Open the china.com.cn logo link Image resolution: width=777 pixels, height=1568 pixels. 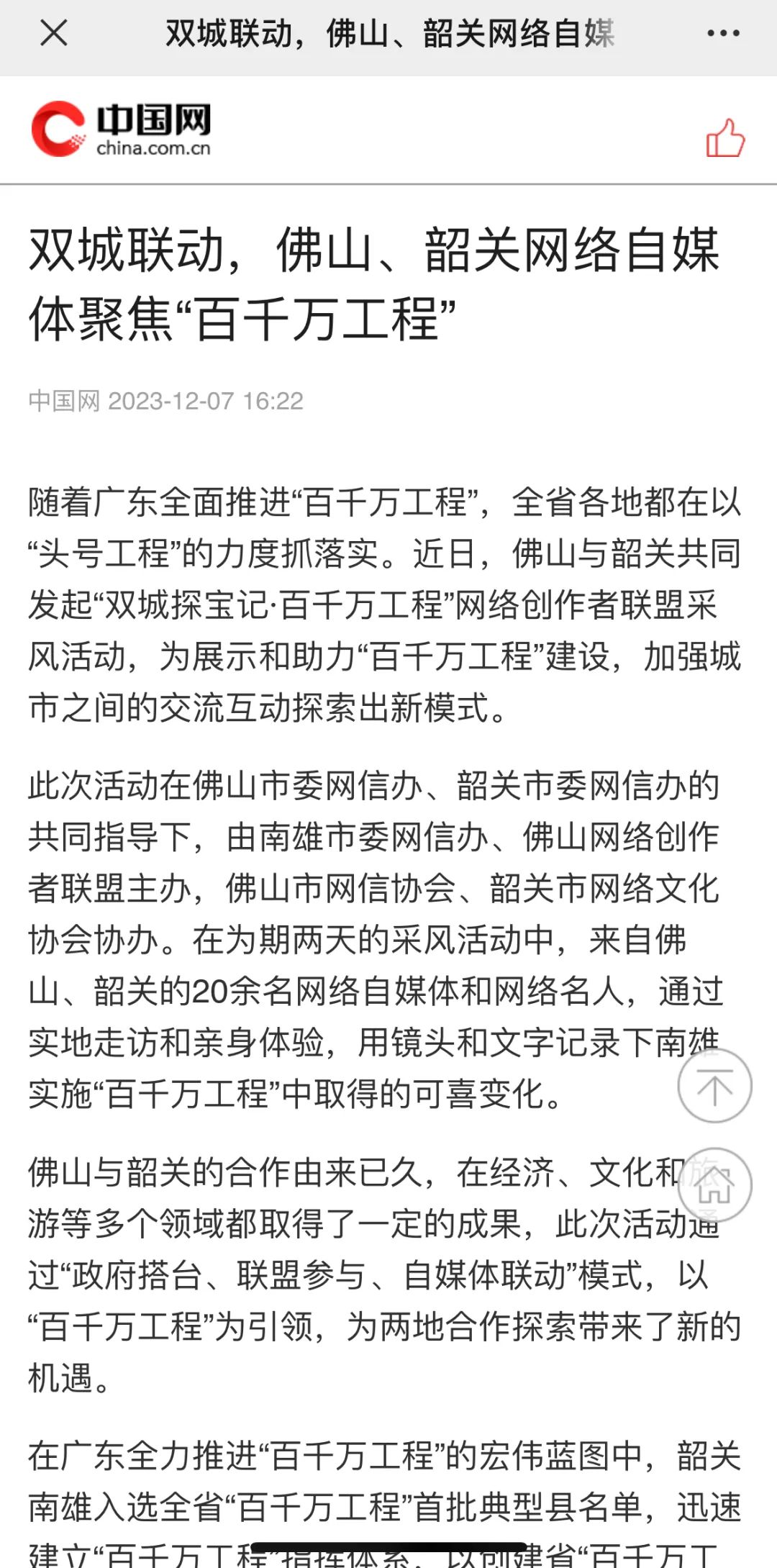(x=122, y=130)
